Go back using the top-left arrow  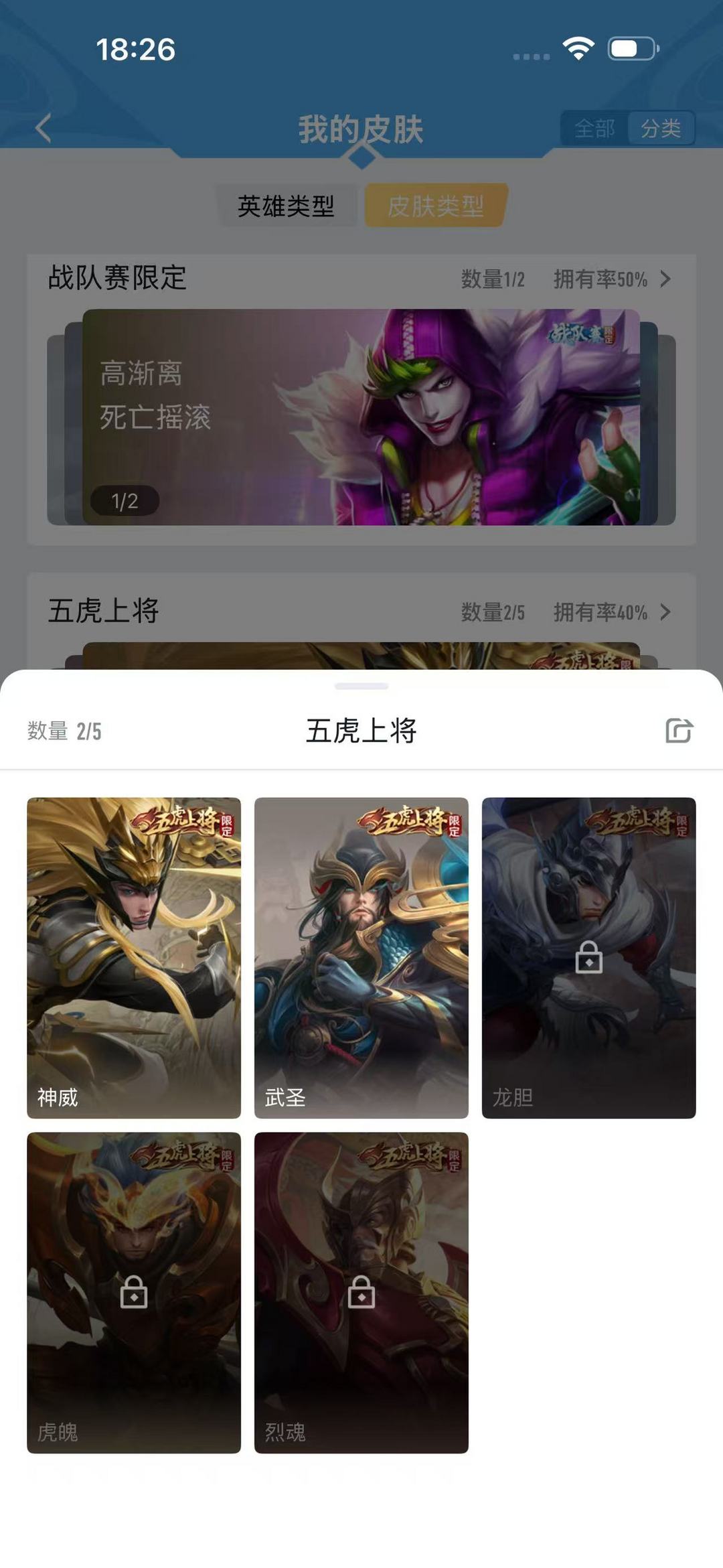coord(44,127)
